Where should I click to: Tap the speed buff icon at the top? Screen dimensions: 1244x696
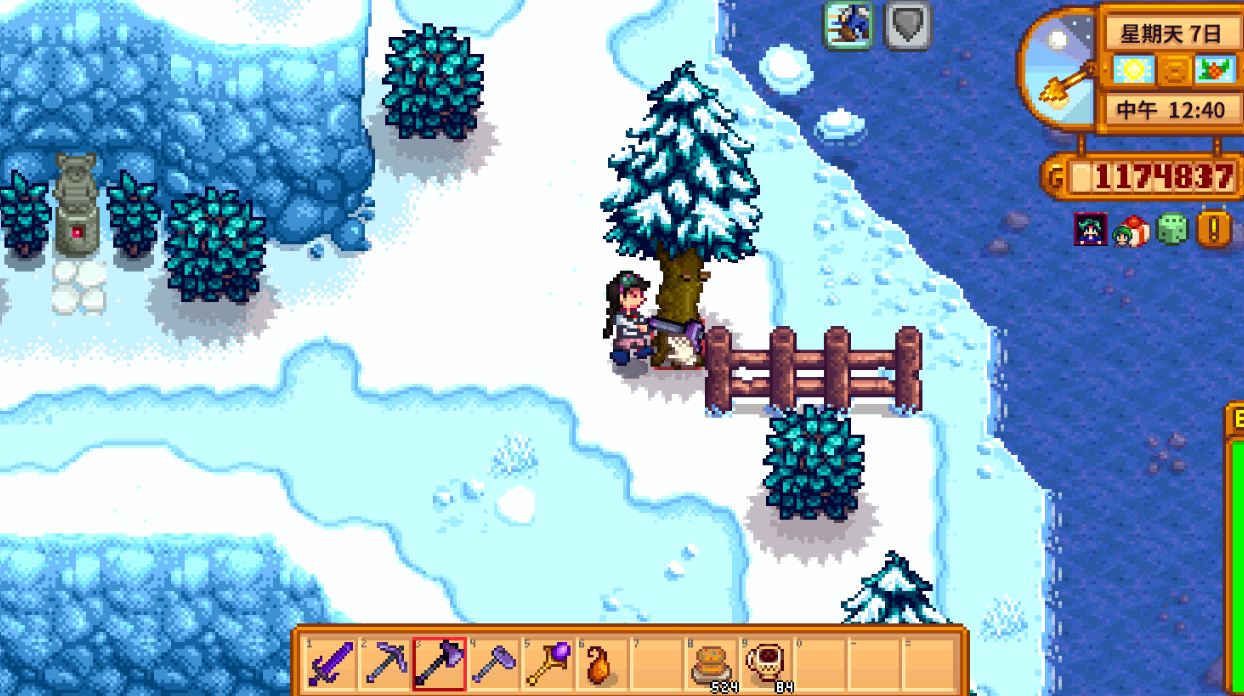[848, 25]
